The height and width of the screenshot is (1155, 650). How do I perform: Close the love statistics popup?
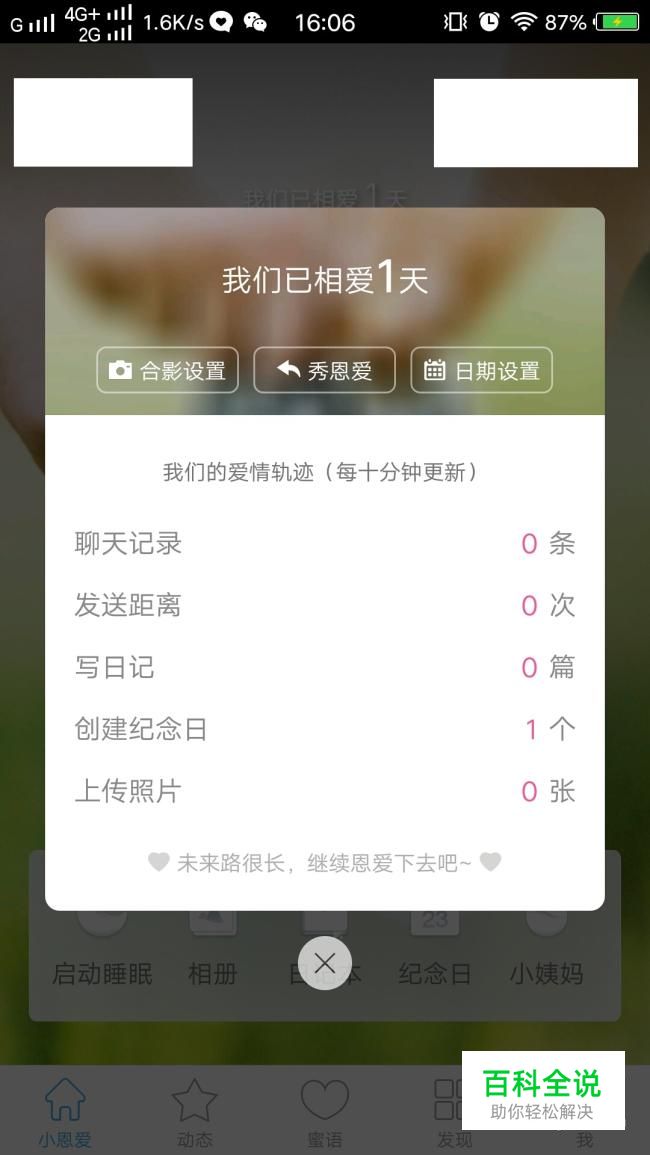(324, 962)
